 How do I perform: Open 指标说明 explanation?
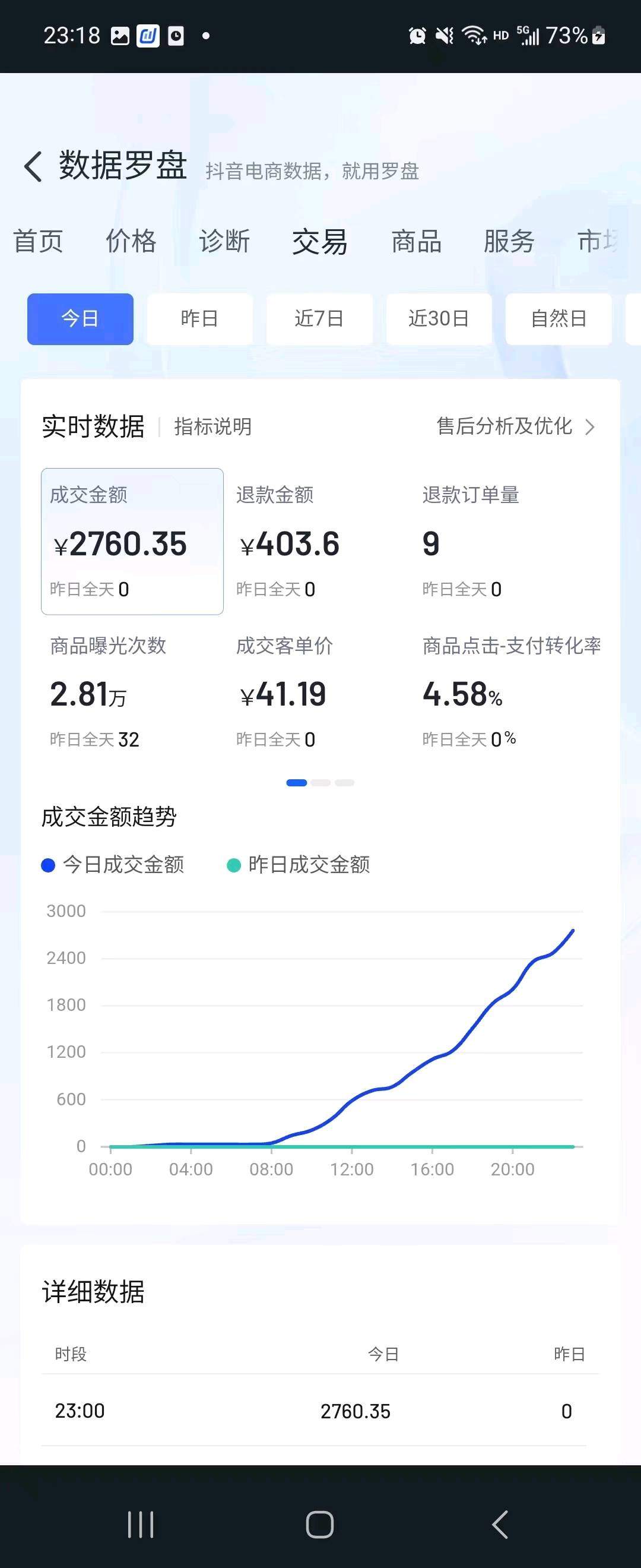coord(213,426)
